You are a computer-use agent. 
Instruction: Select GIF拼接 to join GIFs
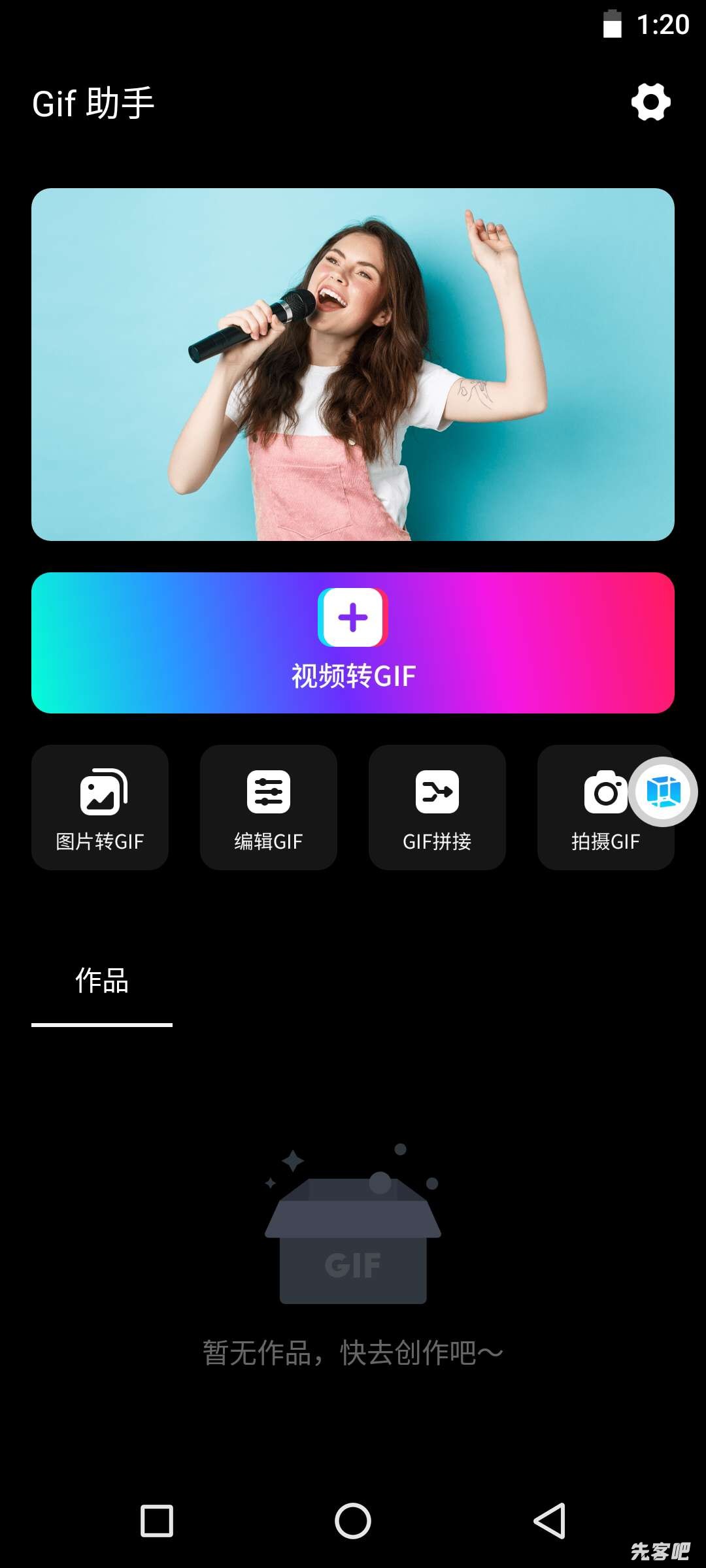click(x=437, y=808)
